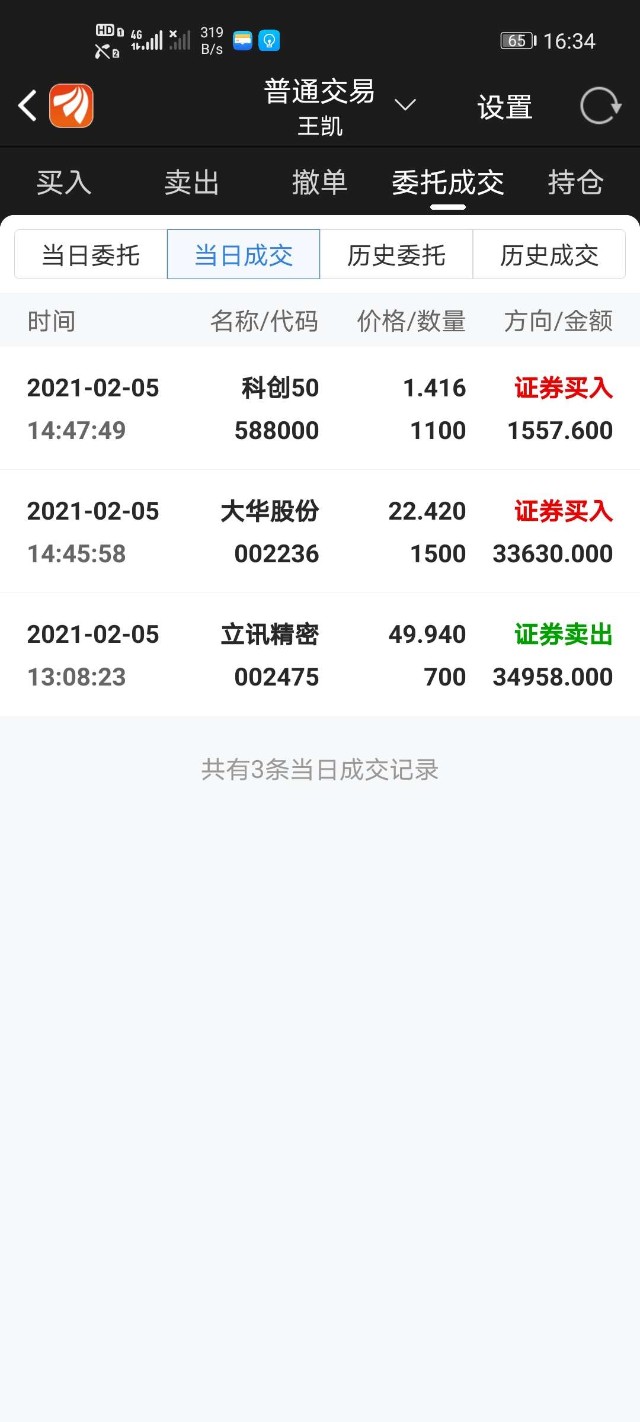Switch to the 买入 tab
This screenshot has height=1422, width=640.
64,182
